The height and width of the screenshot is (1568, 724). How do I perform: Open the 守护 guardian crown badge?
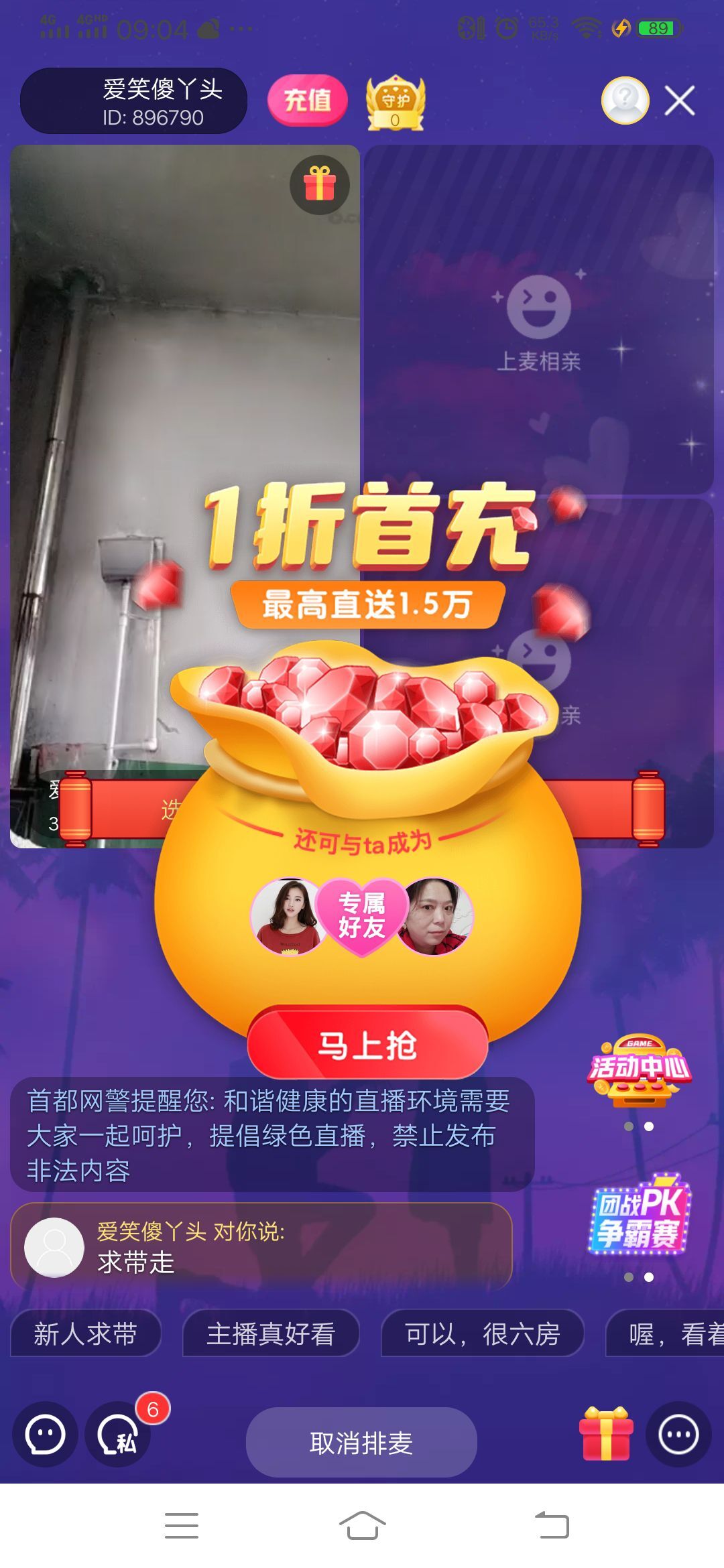pyautogui.click(x=396, y=102)
